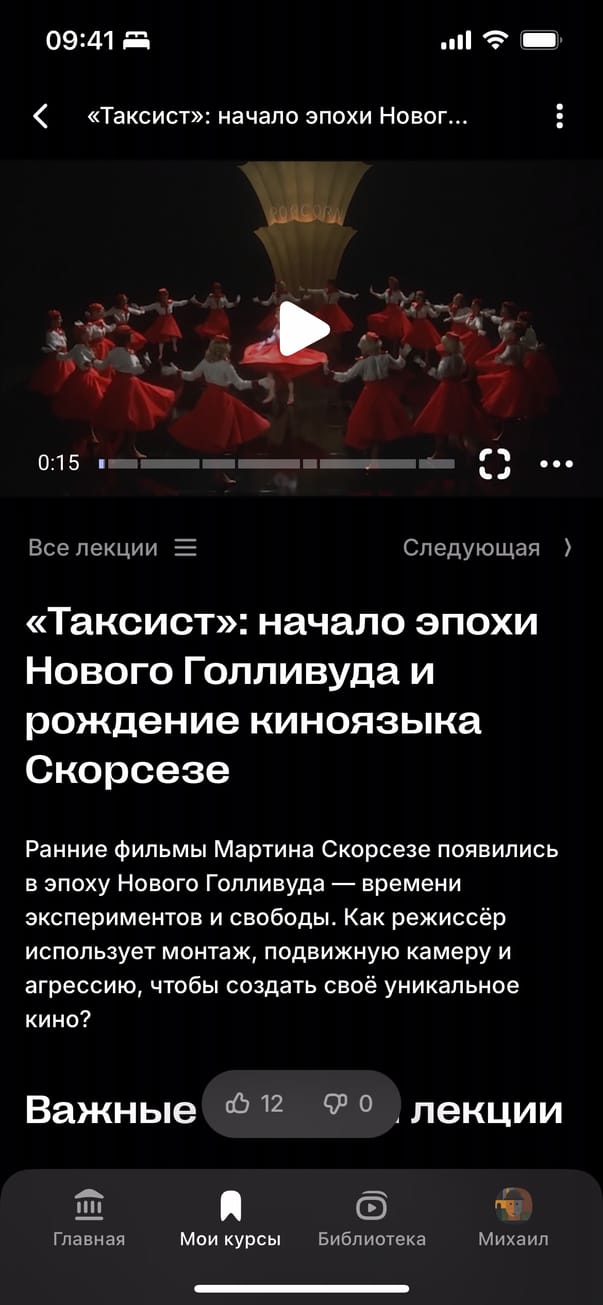Enter fullscreen video mode
Viewport: 603px width, 1305px height.
click(494, 463)
